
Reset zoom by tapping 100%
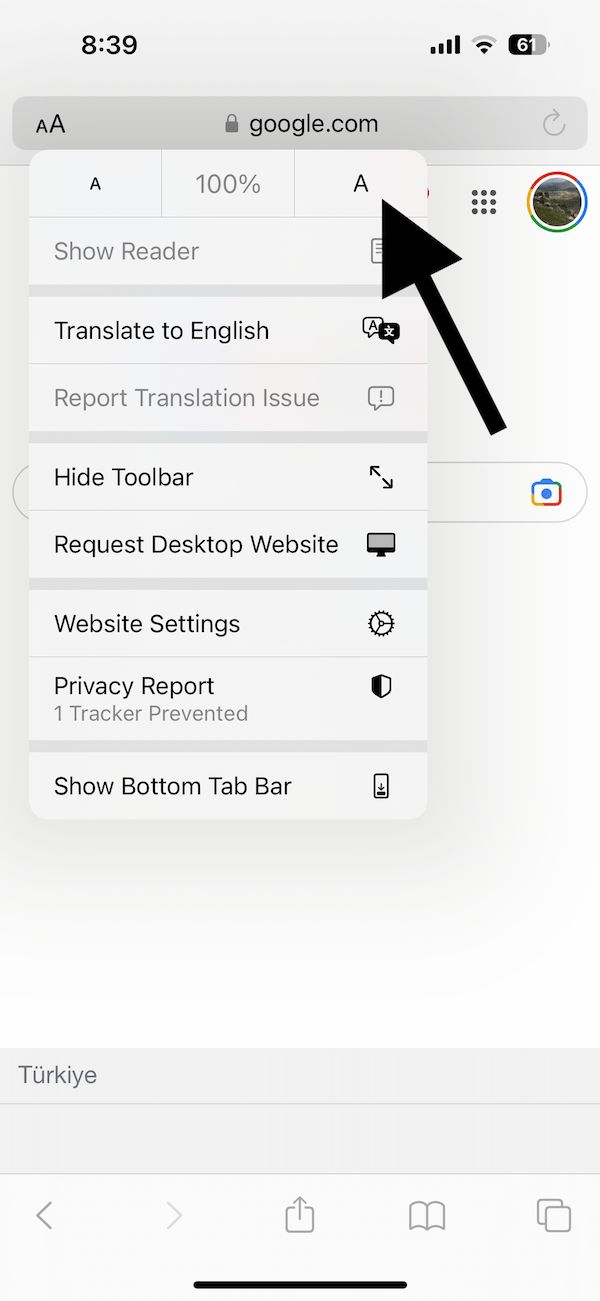pyautogui.click(x=228, y=184)
